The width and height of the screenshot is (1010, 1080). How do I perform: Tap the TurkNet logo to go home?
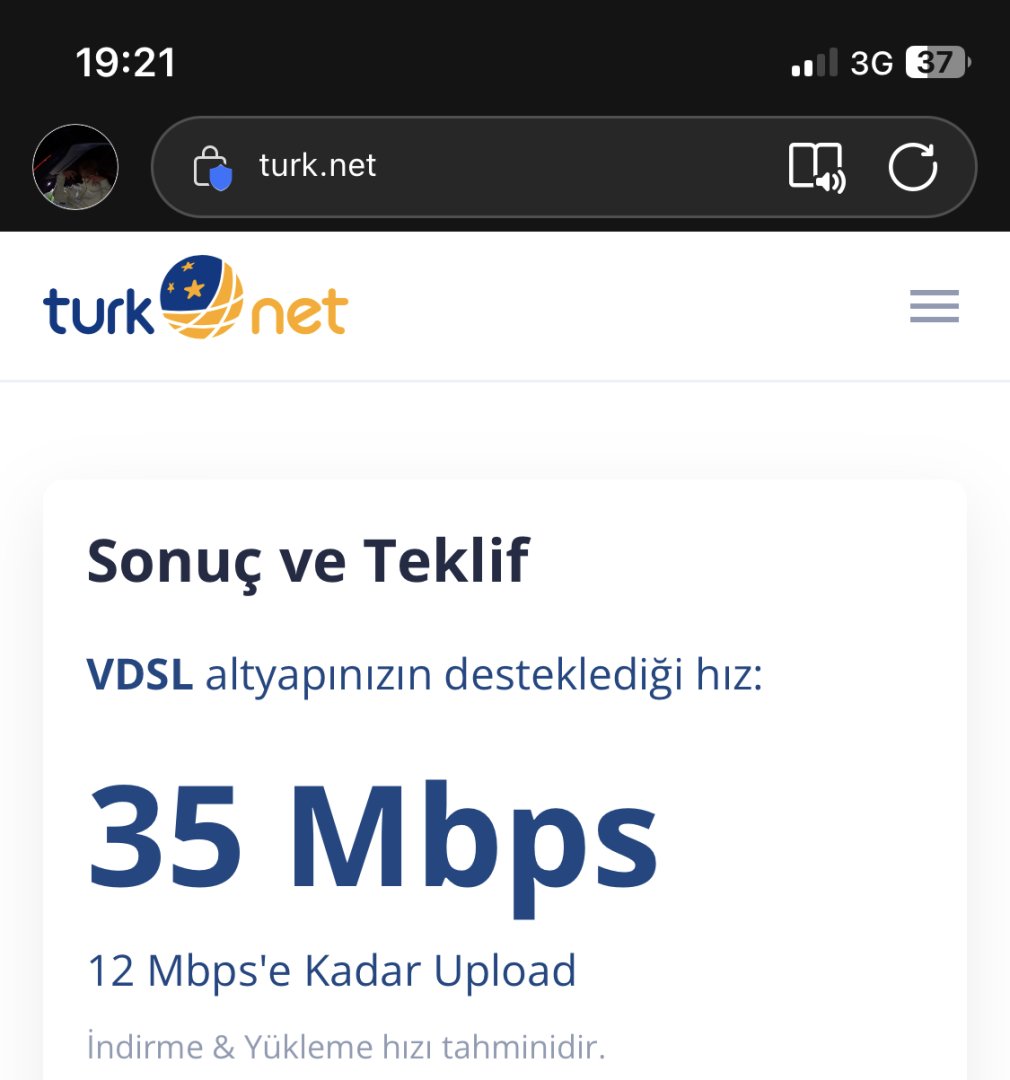click(x=196, y=299)
